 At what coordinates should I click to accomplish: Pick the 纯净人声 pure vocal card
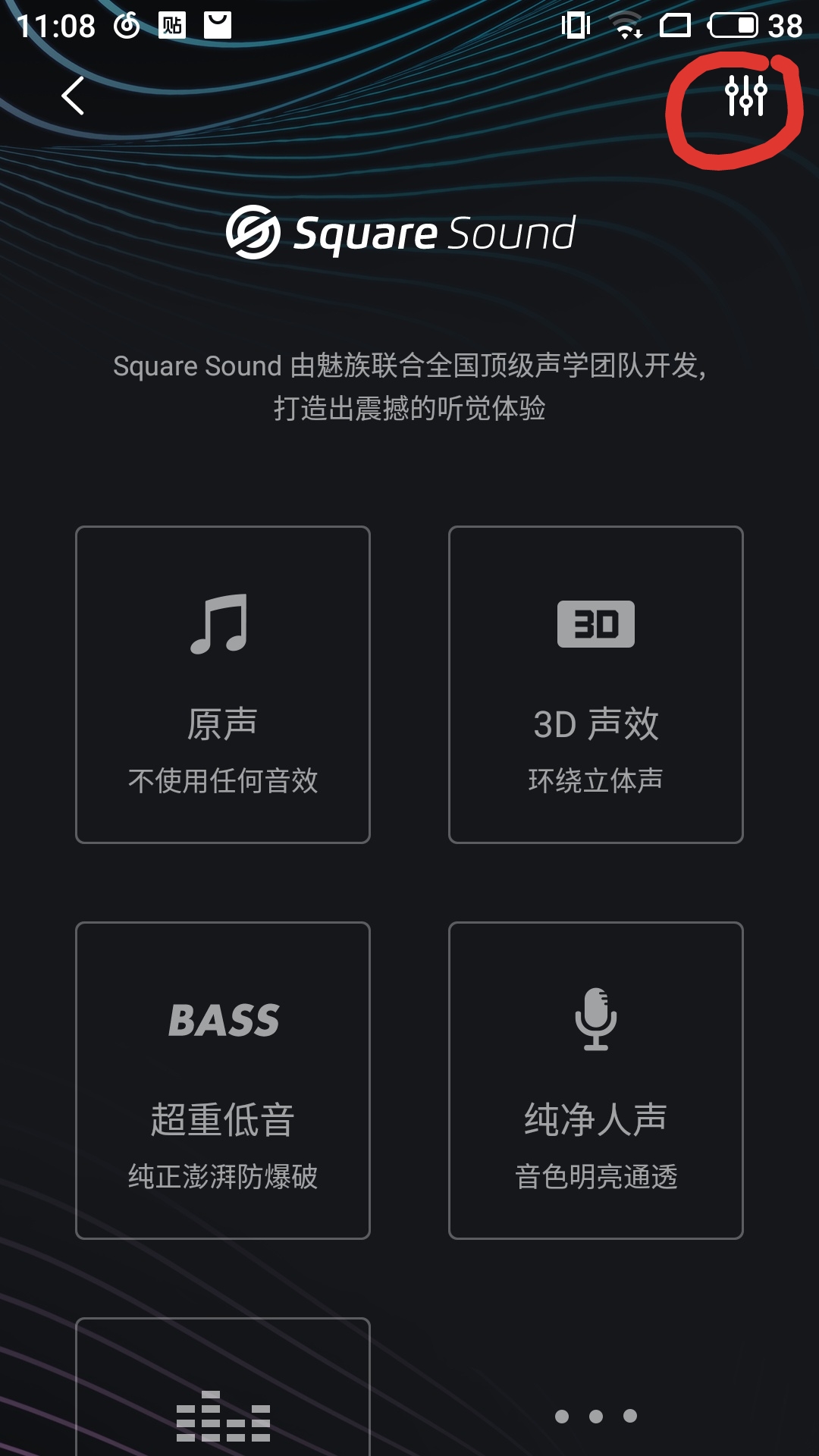596,1081
